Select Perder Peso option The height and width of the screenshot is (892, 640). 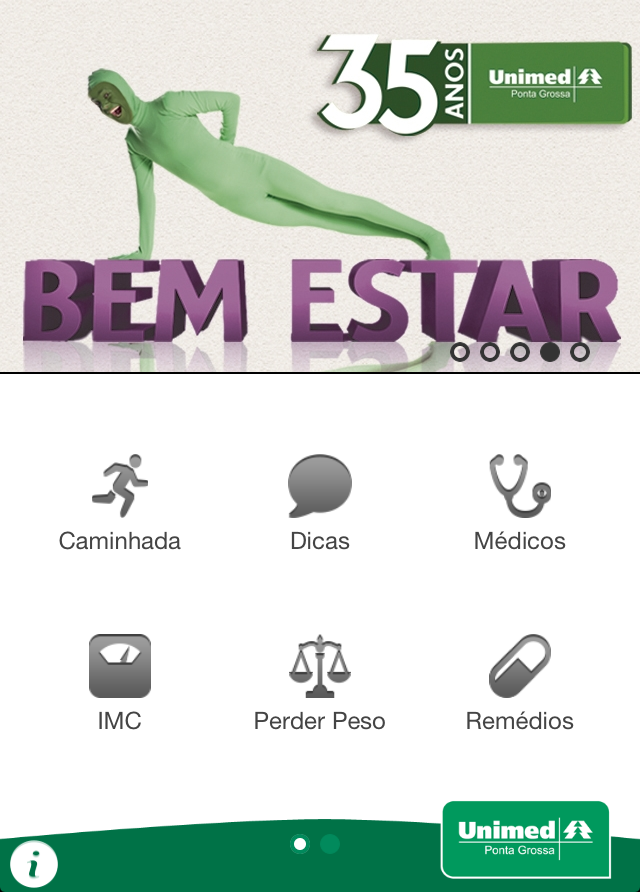tap(320, 681)
